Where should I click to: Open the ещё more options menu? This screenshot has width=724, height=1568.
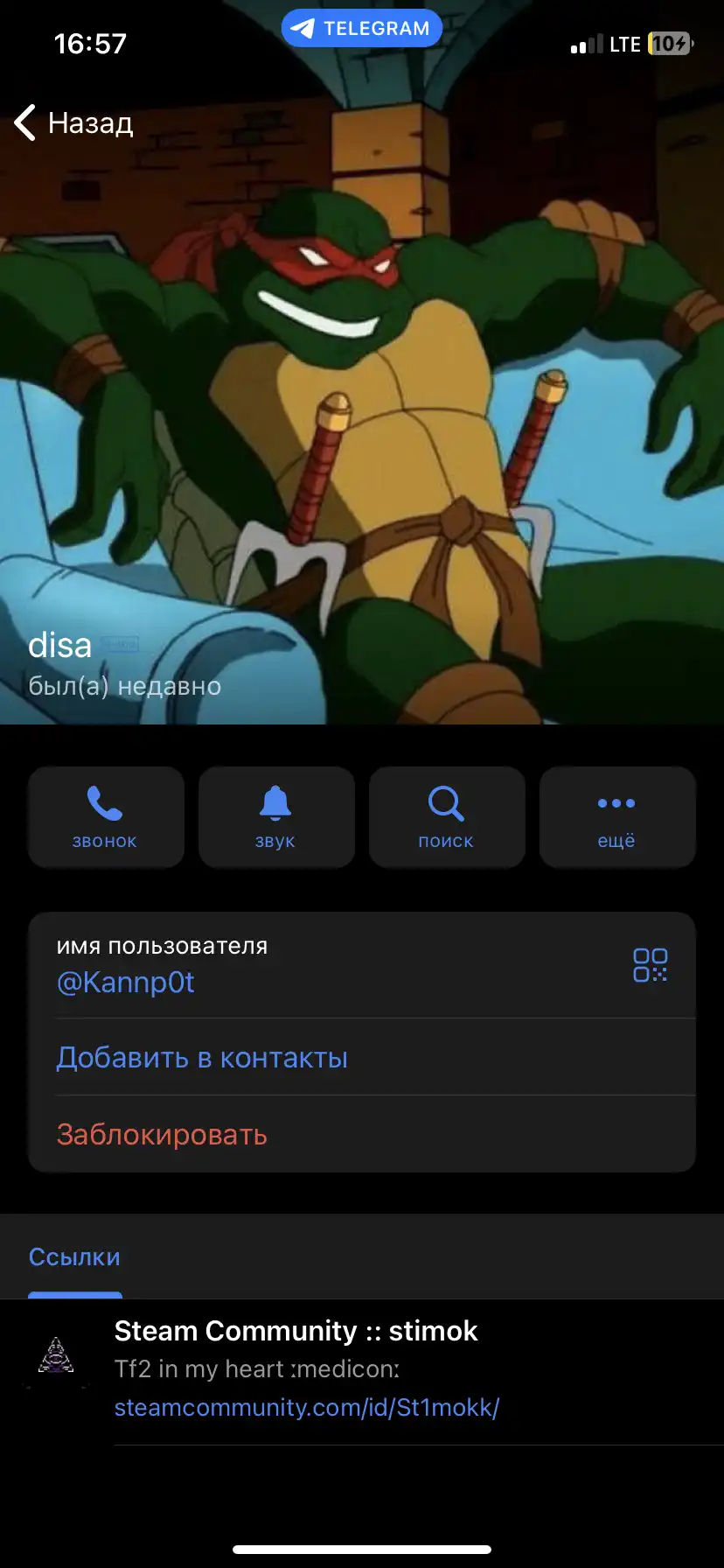[x=617, y=817]
